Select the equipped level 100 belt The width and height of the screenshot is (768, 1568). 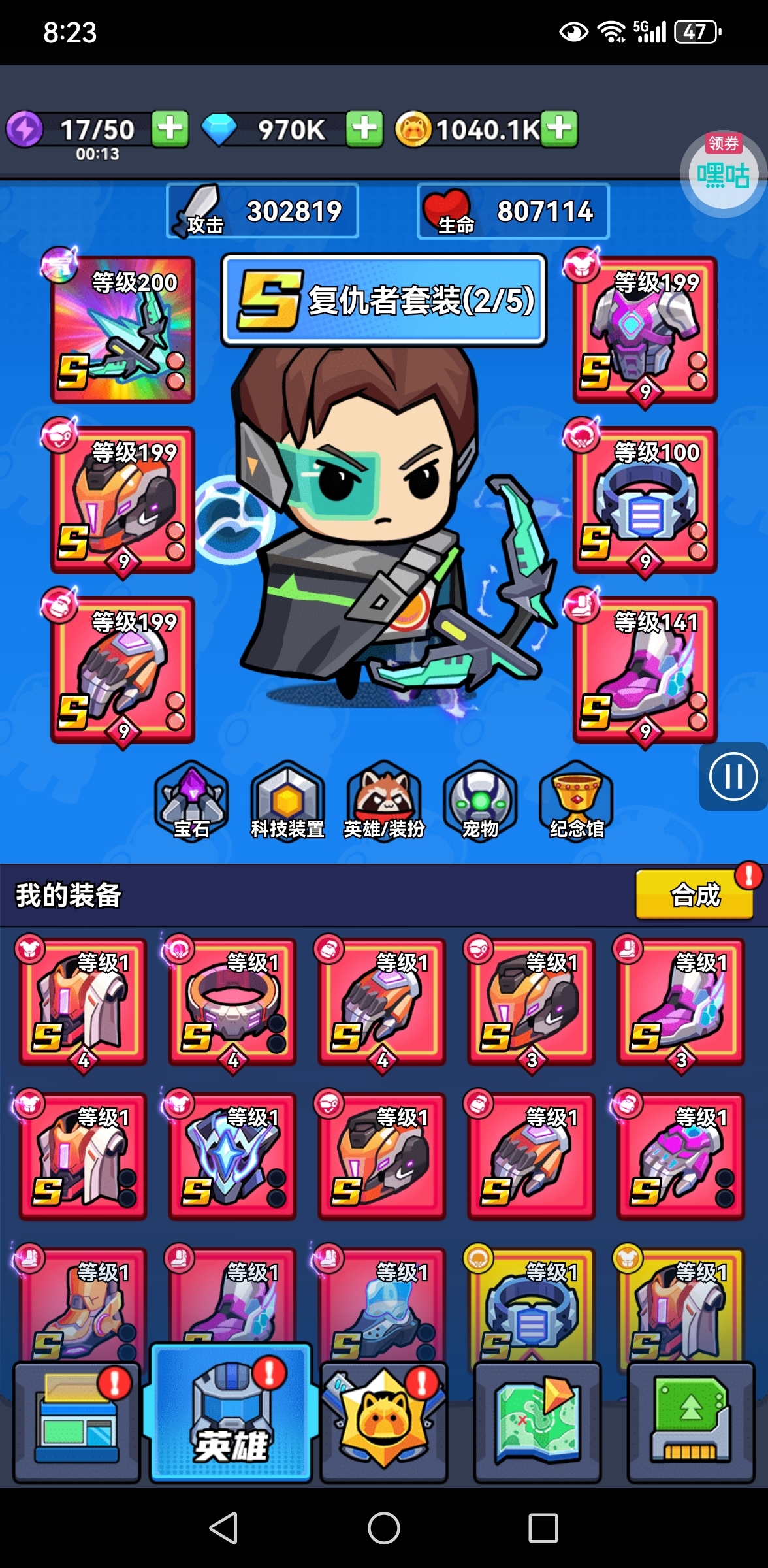[645, 500]
